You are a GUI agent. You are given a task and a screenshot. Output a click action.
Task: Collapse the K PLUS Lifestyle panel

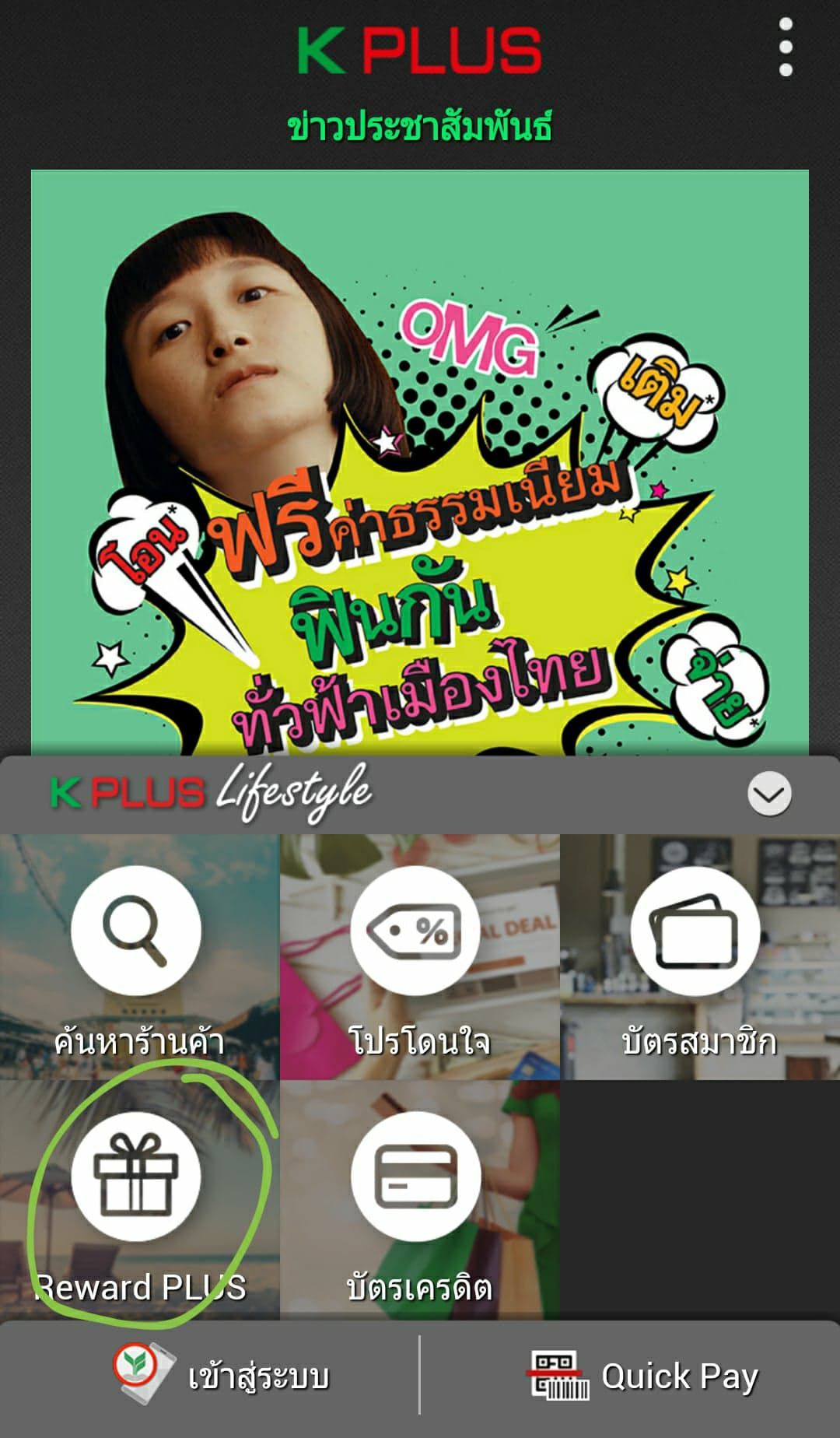coord(769,794)
